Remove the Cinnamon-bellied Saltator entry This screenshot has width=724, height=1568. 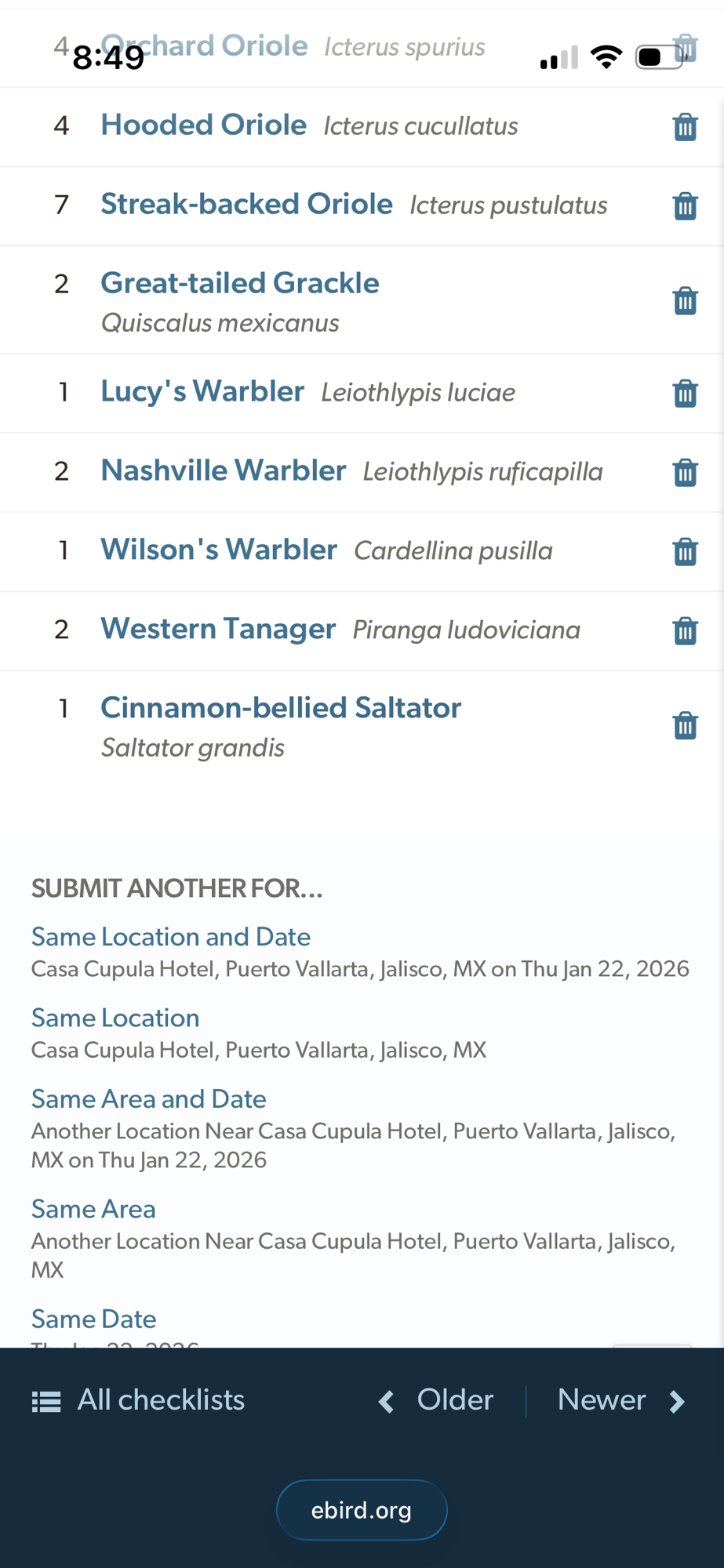click(x=685, y=725)
